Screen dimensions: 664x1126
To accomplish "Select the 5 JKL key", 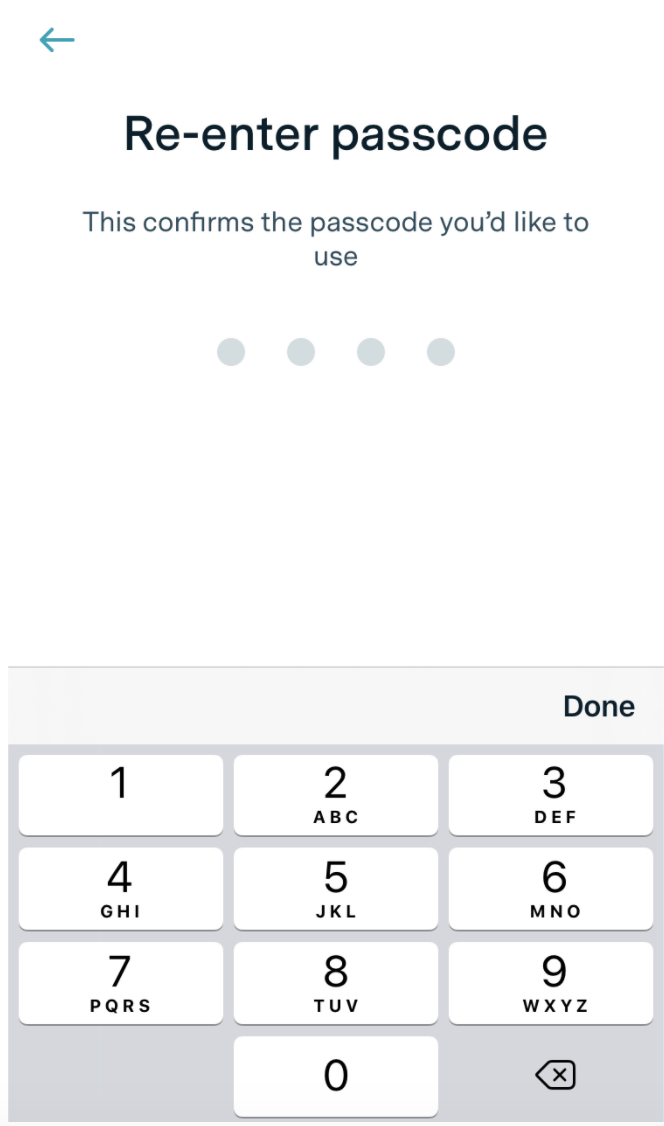I will click(x=336, y=888).
